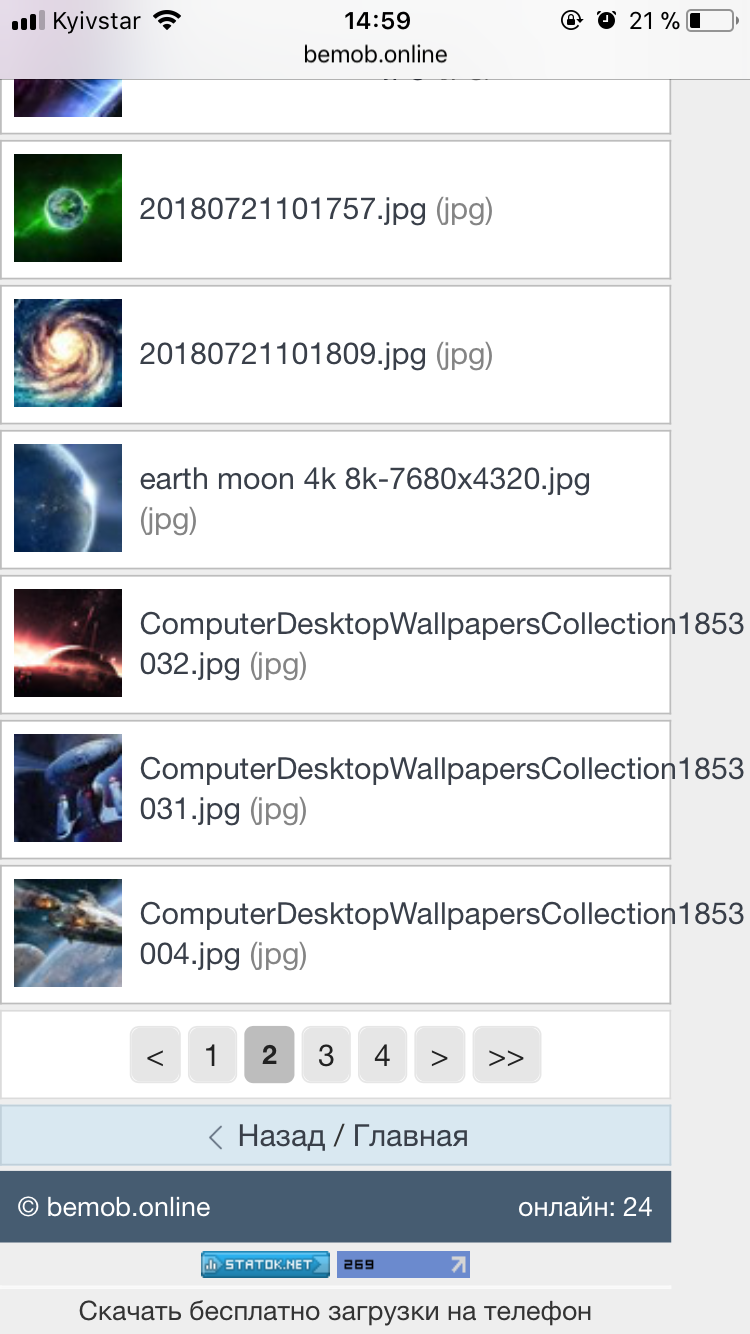This screenshot has width=750, height=1334.
Task: Go to the previous page with <
Action: [x=155, y=1055]
